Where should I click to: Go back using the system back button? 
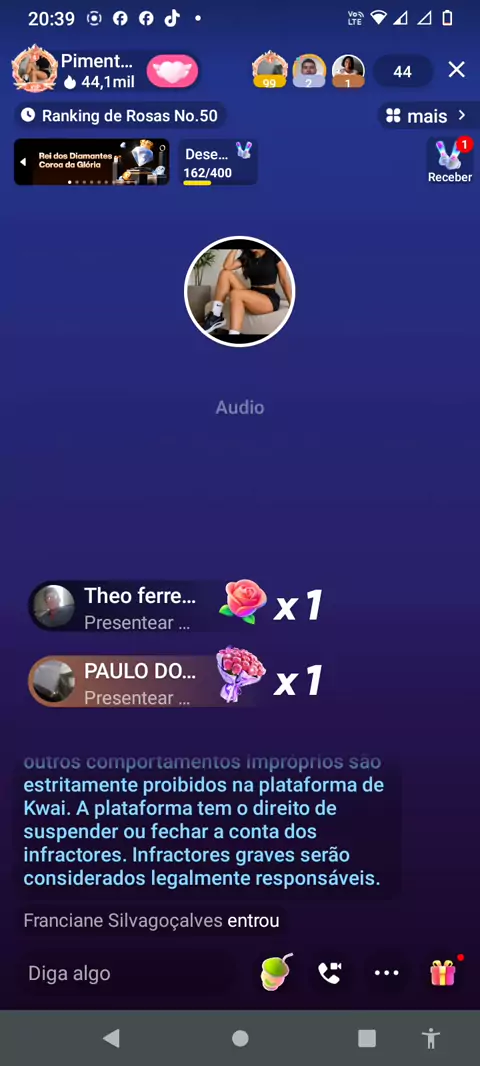coord(112,1038)
